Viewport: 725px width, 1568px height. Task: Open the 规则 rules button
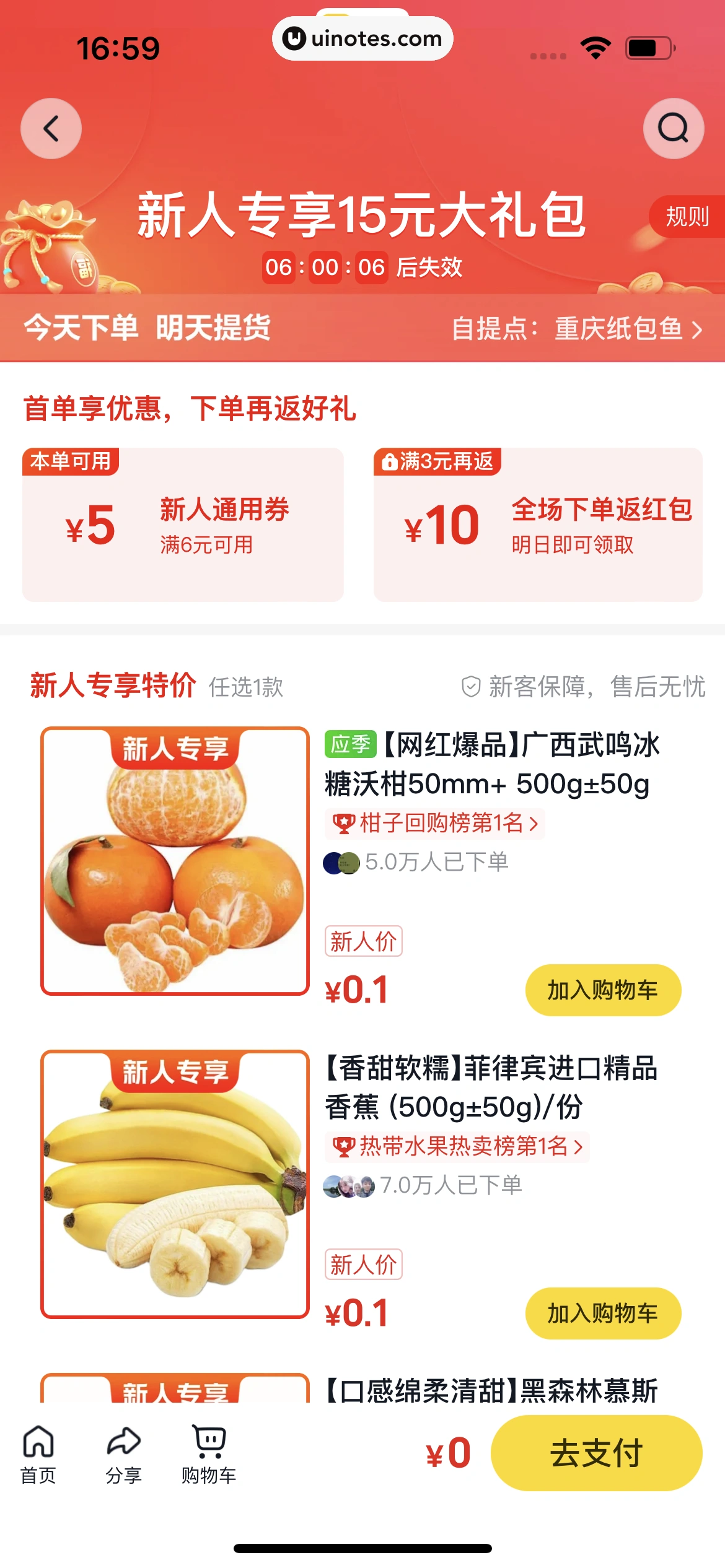(687, 217)
